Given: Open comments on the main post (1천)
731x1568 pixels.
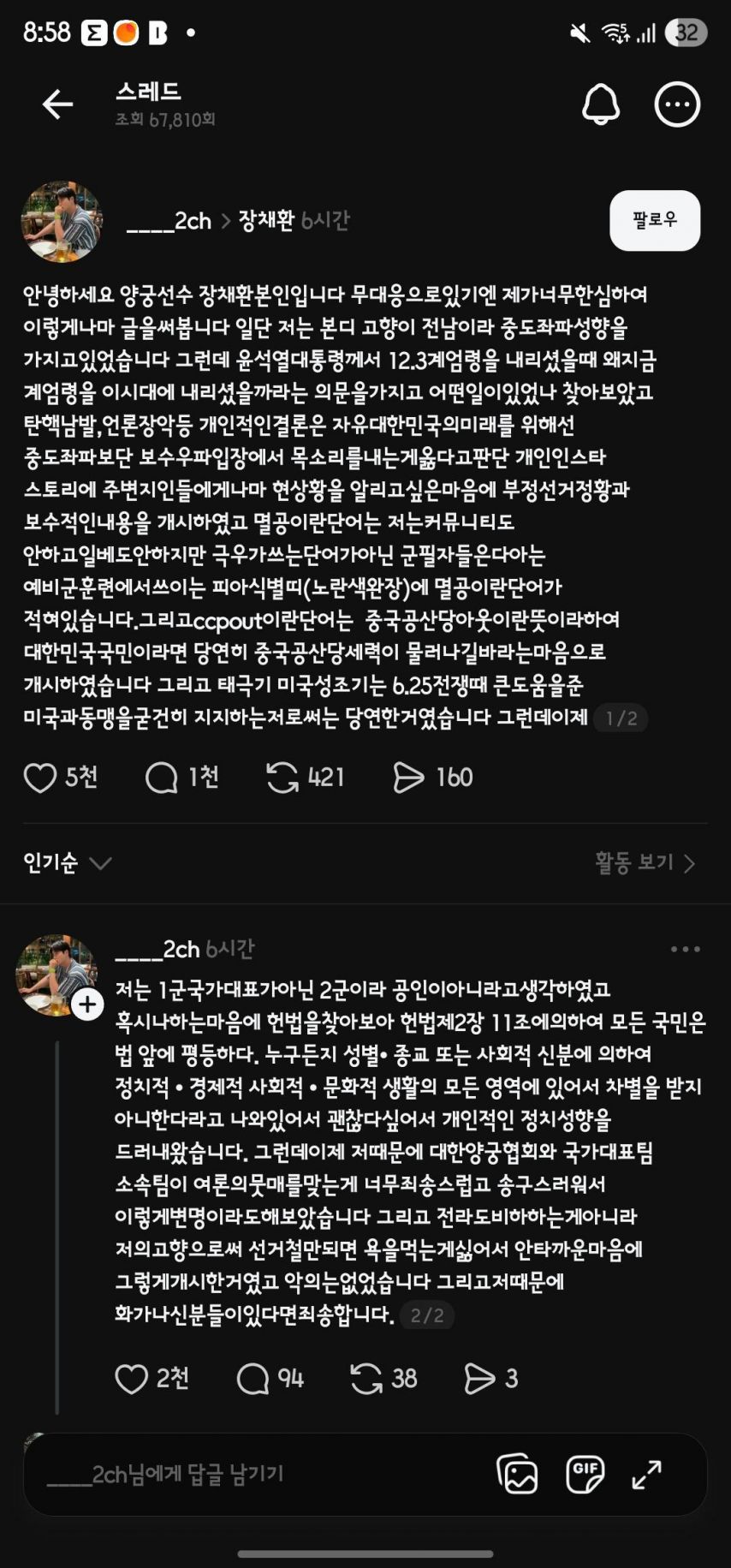Looking at the screenshot, I should 162,778.
